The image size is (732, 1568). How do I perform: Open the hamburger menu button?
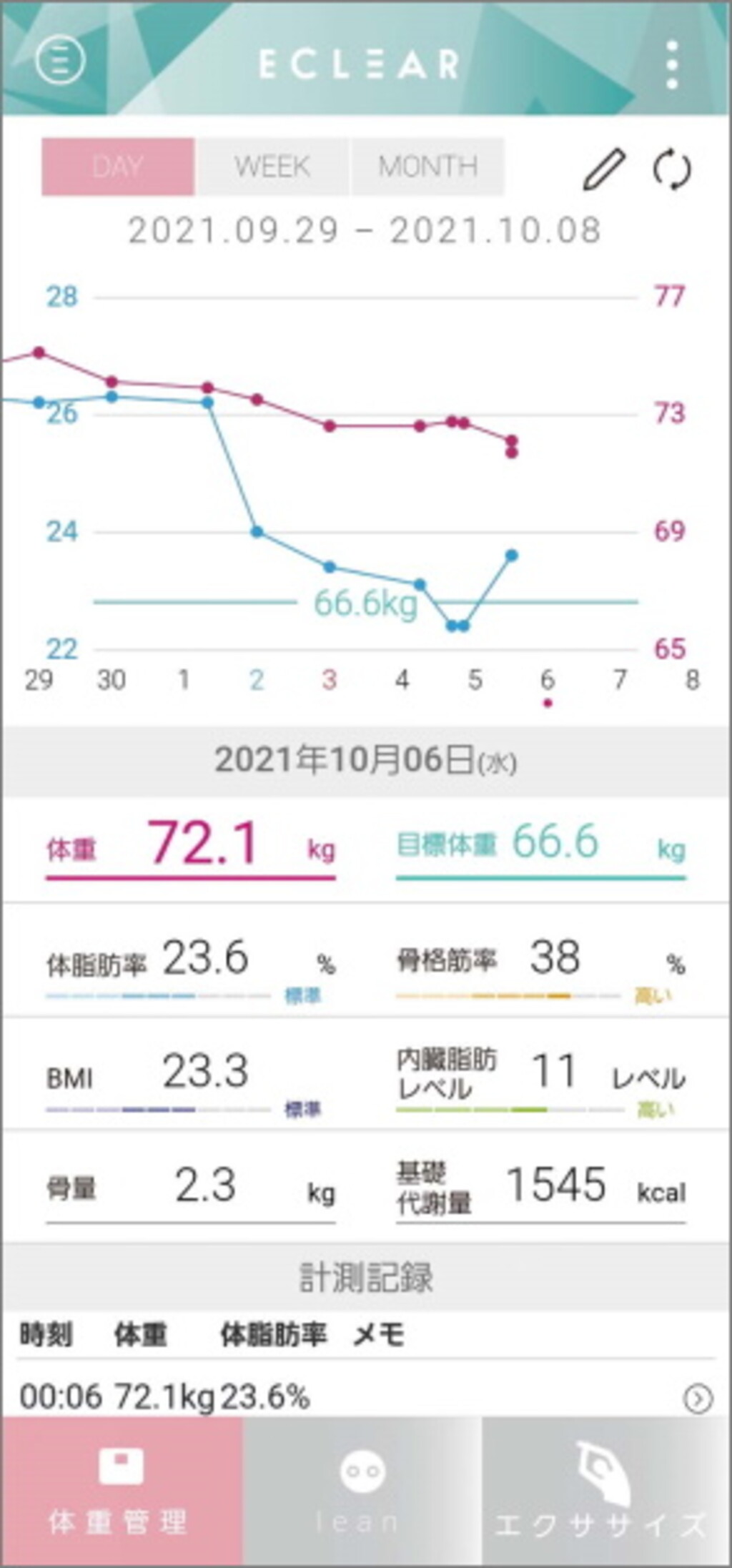[60, 62]
